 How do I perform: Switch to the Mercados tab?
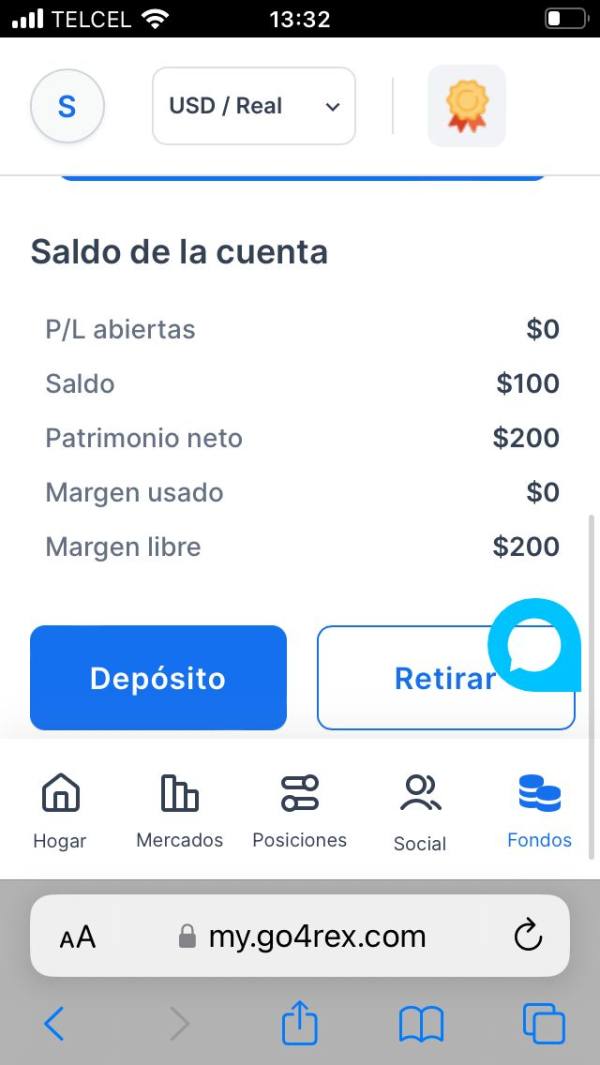click(x=180, y=810)
